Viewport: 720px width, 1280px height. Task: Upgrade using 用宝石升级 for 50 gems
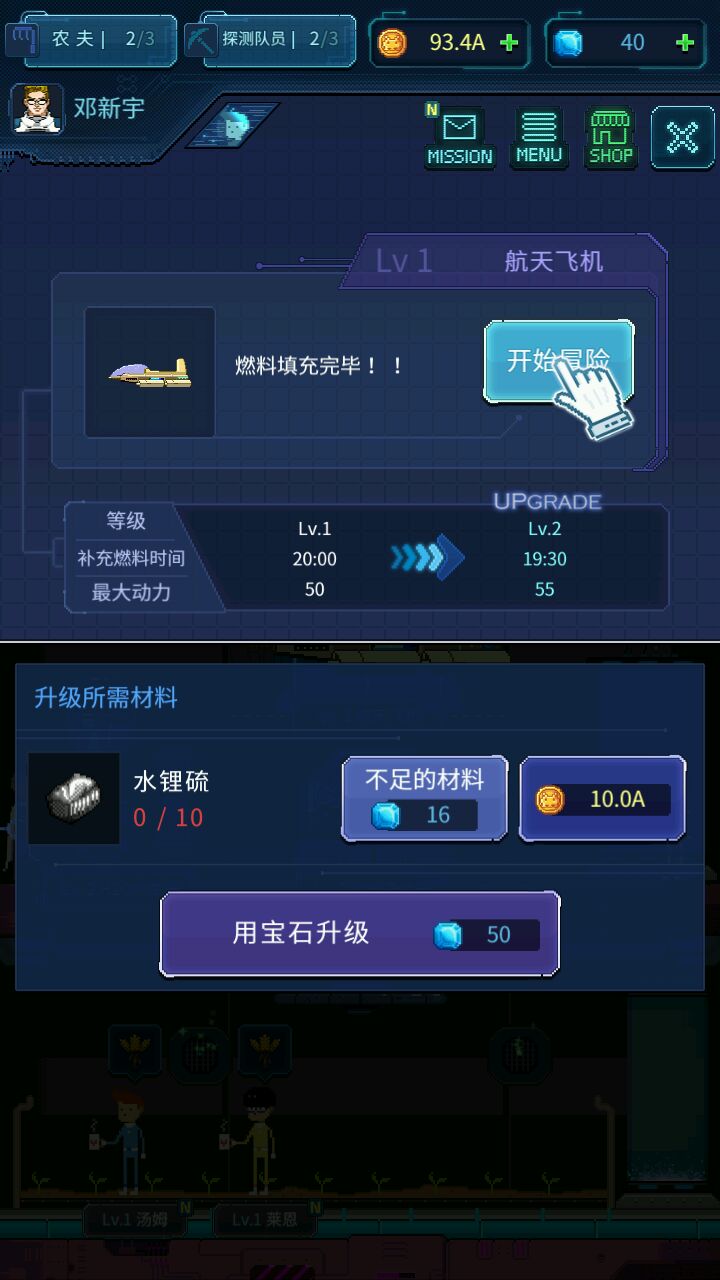click(x=360, y=934)
